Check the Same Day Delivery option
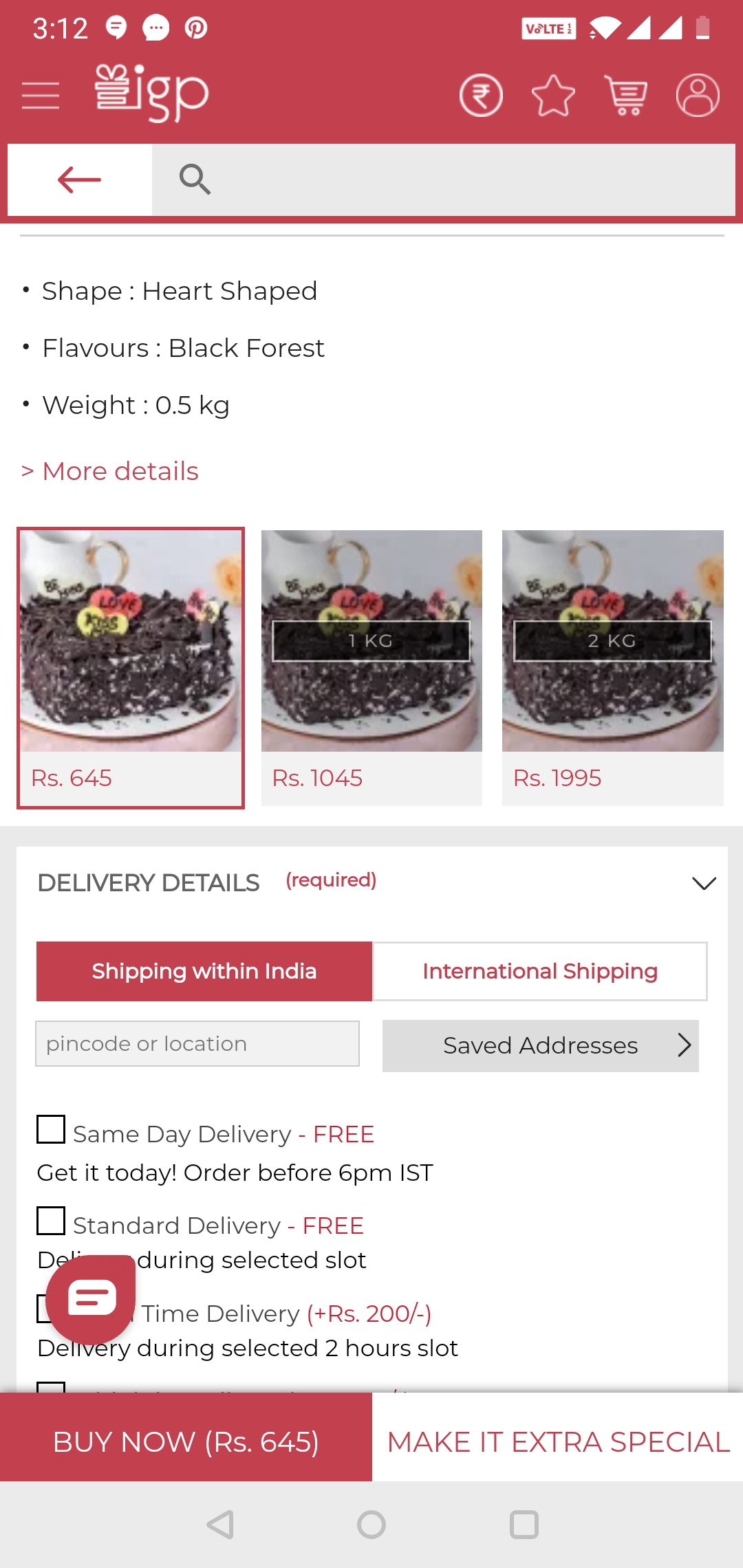Viewport: 743px width, 1568px height. pos(51,1129)
